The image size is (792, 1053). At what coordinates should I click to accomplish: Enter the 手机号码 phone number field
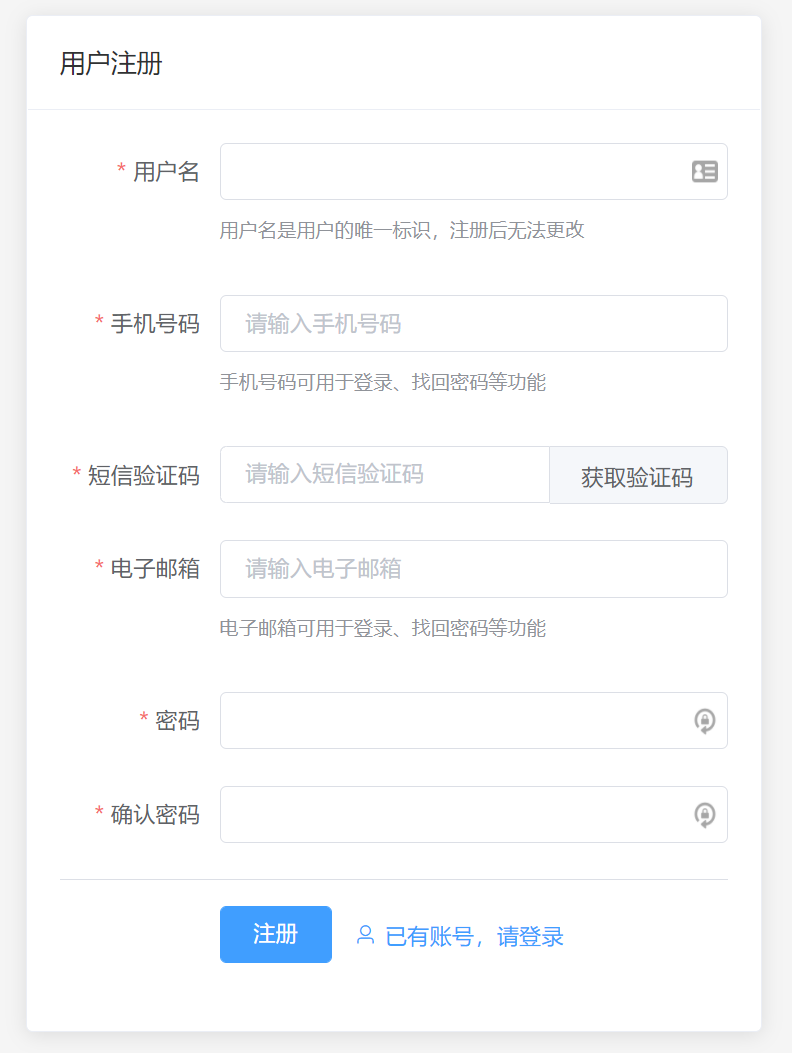473,324
